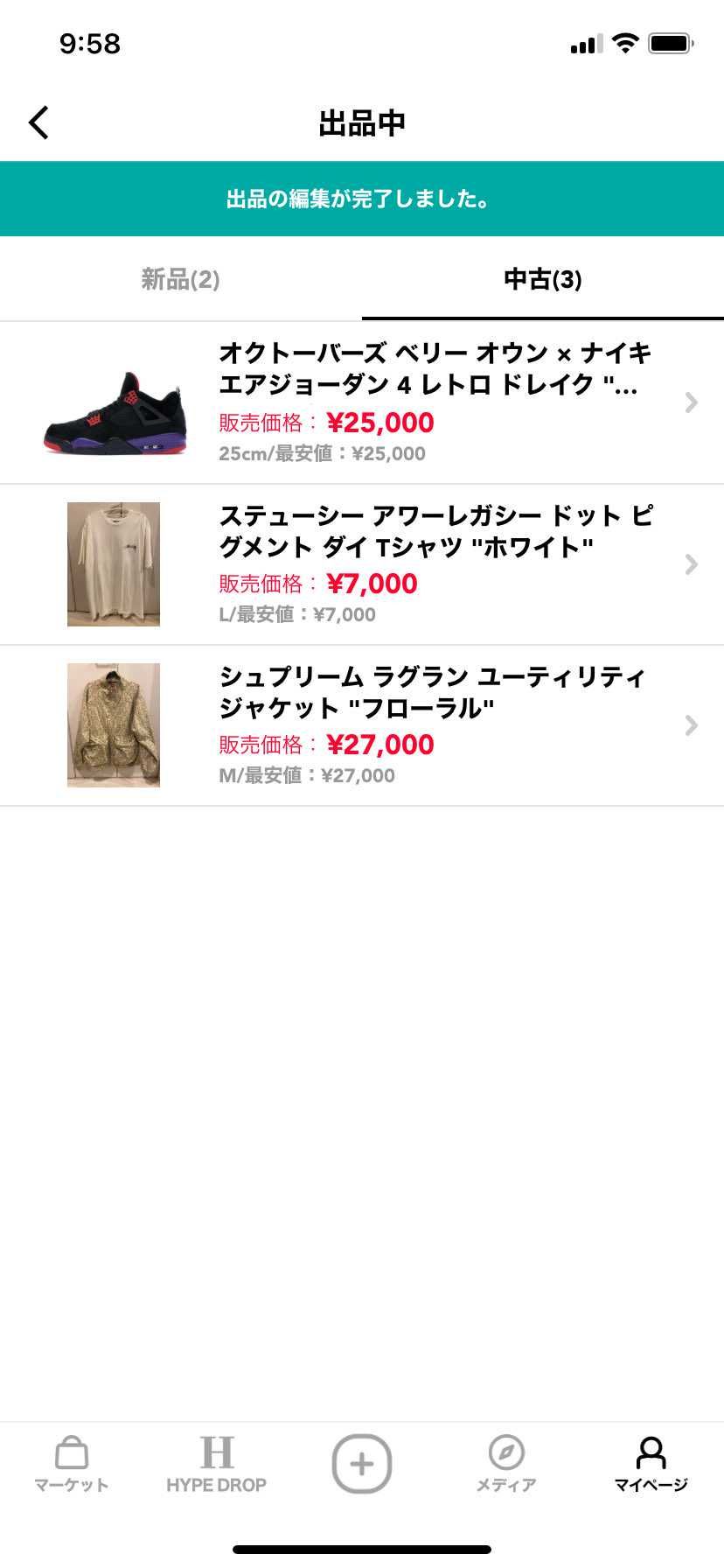Tap the 9:58 clock in the status bar
This screenshot has width=724, height=1568.
pyautogui.click(x=87, y=44)
